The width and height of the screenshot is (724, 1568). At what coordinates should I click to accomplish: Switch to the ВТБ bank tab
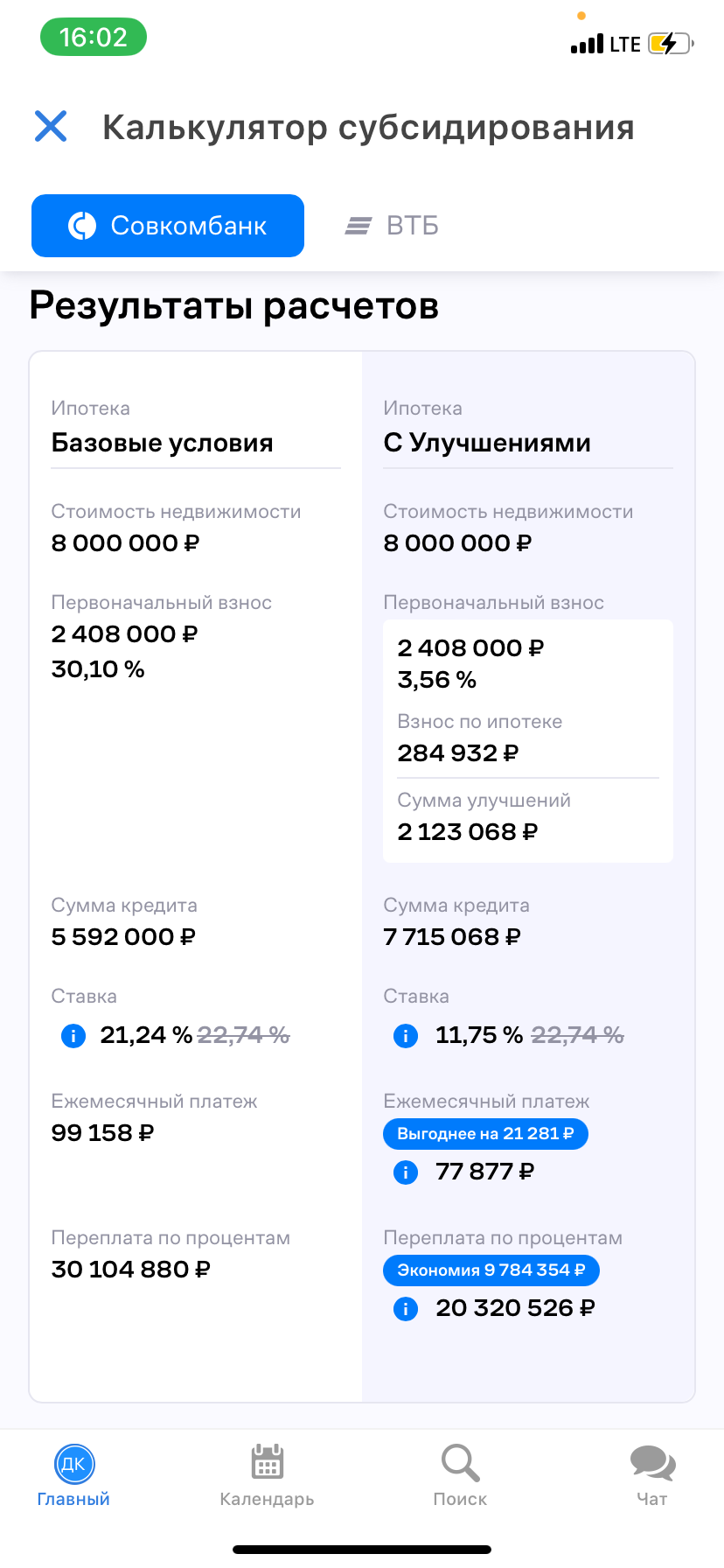(392, 226)
